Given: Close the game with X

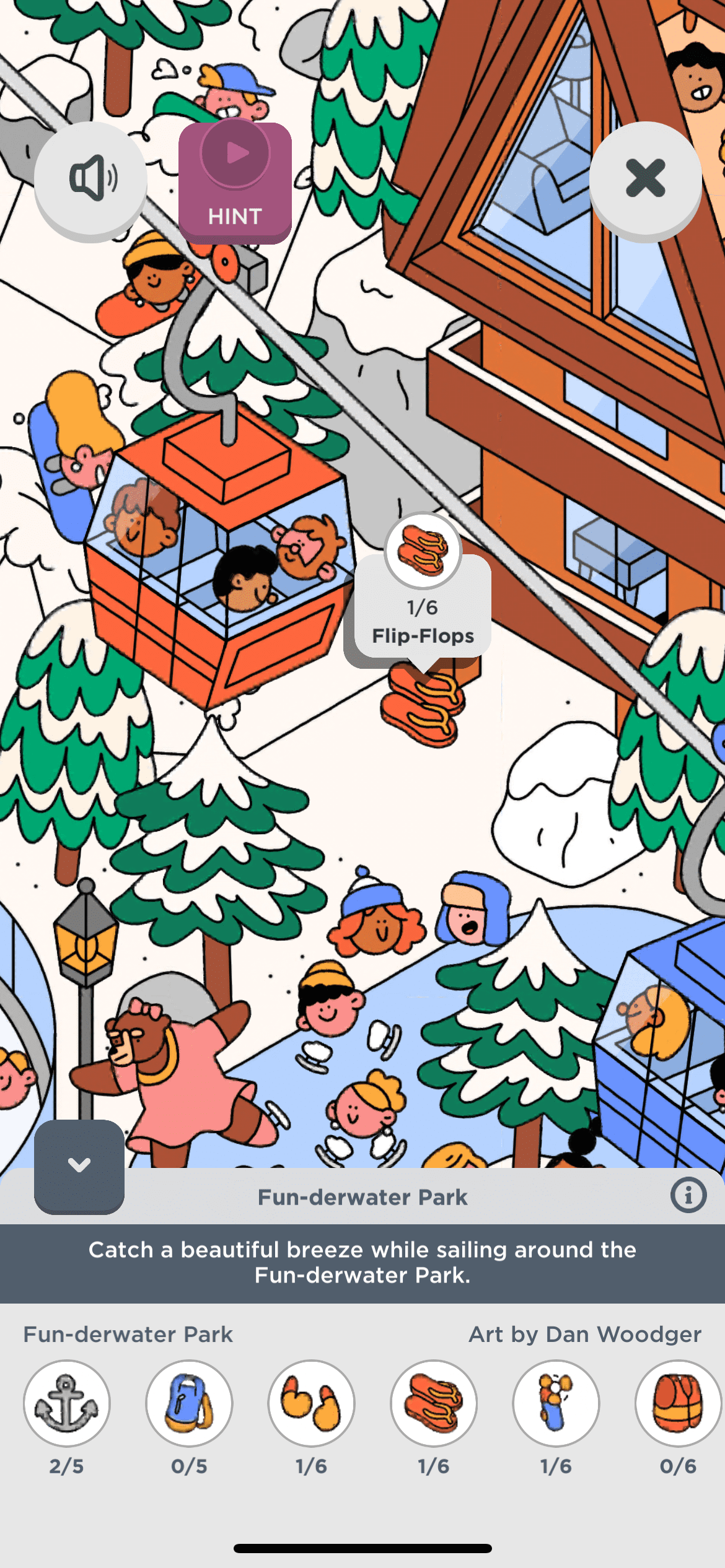Looking at the screenshot, I should tap(645, 178).
